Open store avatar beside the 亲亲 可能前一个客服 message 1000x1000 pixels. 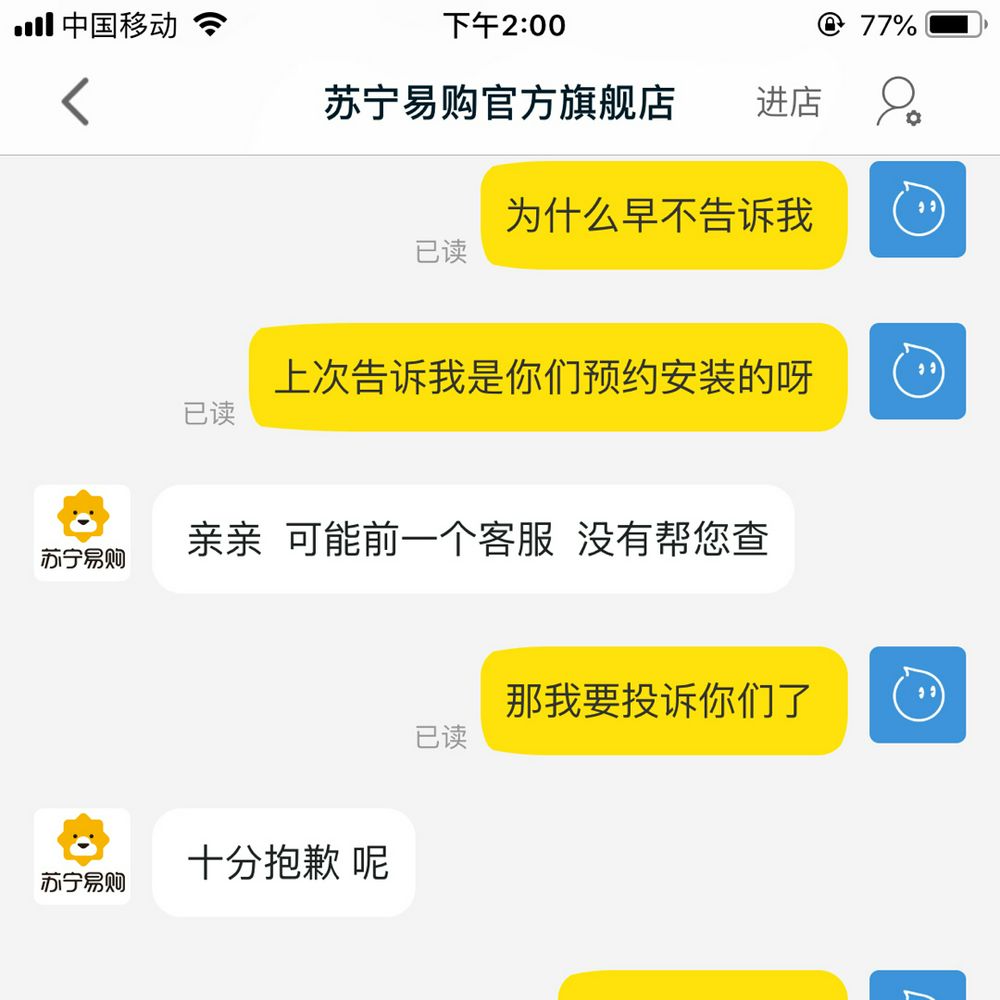pos(82,533)
